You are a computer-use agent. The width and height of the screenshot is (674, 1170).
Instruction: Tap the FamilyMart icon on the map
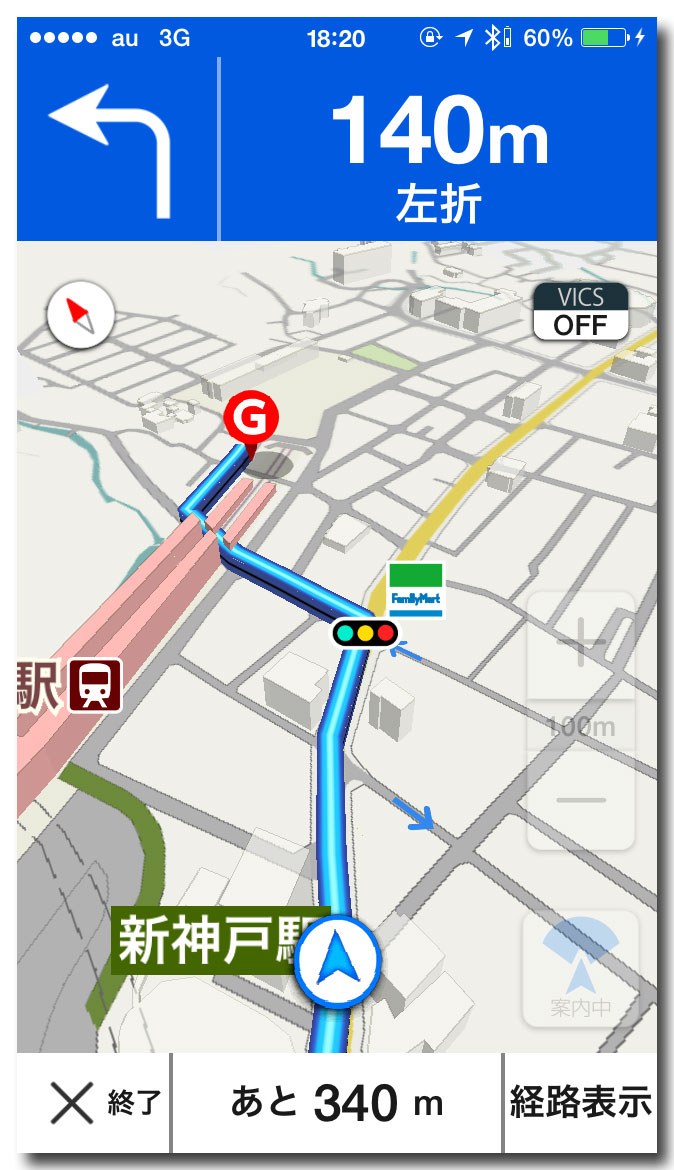[416, 589]
